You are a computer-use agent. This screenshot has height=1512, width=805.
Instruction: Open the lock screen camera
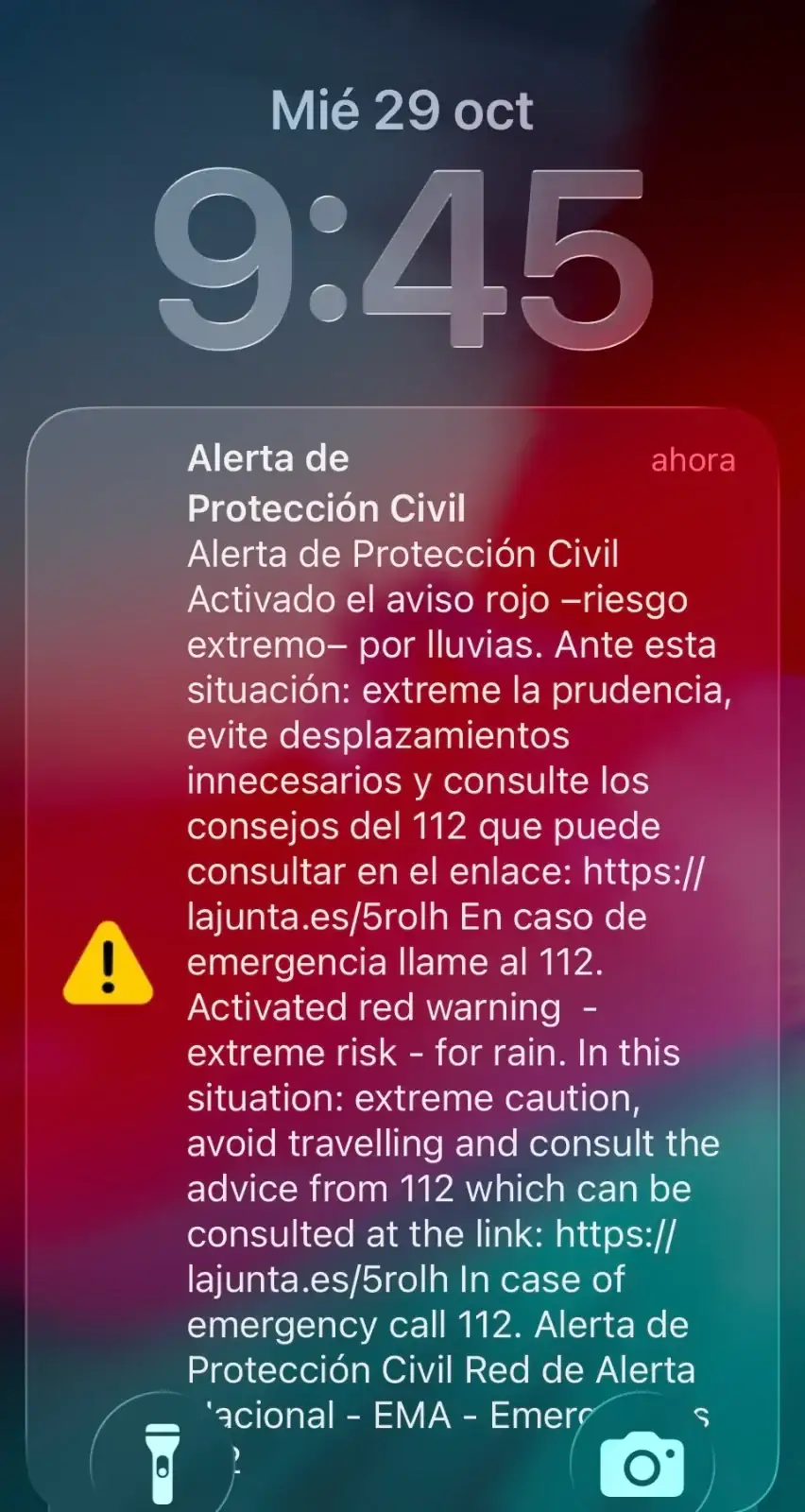click(642, 1463)
